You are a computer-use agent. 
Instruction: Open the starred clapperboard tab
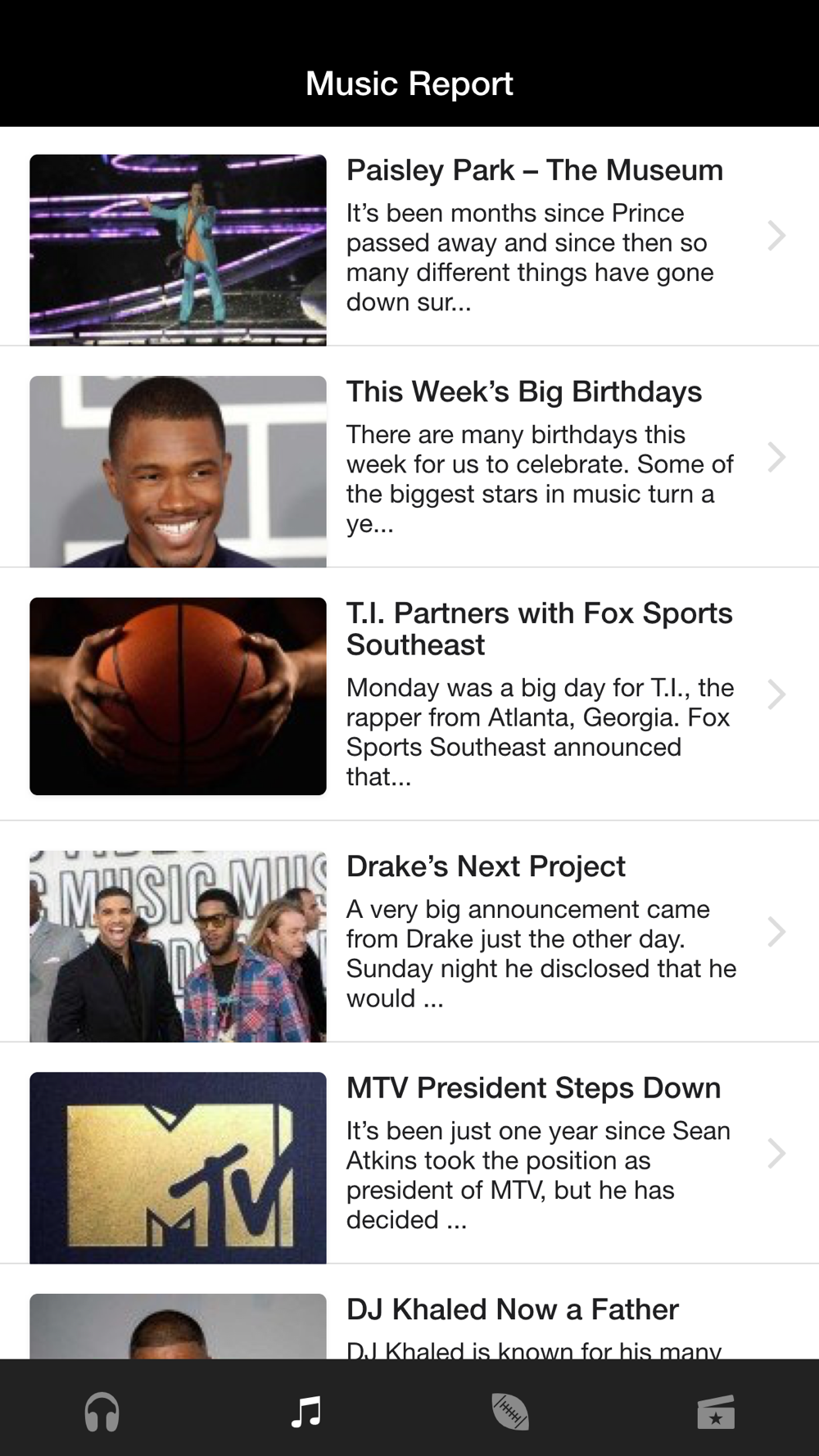tap(715, 1413)
